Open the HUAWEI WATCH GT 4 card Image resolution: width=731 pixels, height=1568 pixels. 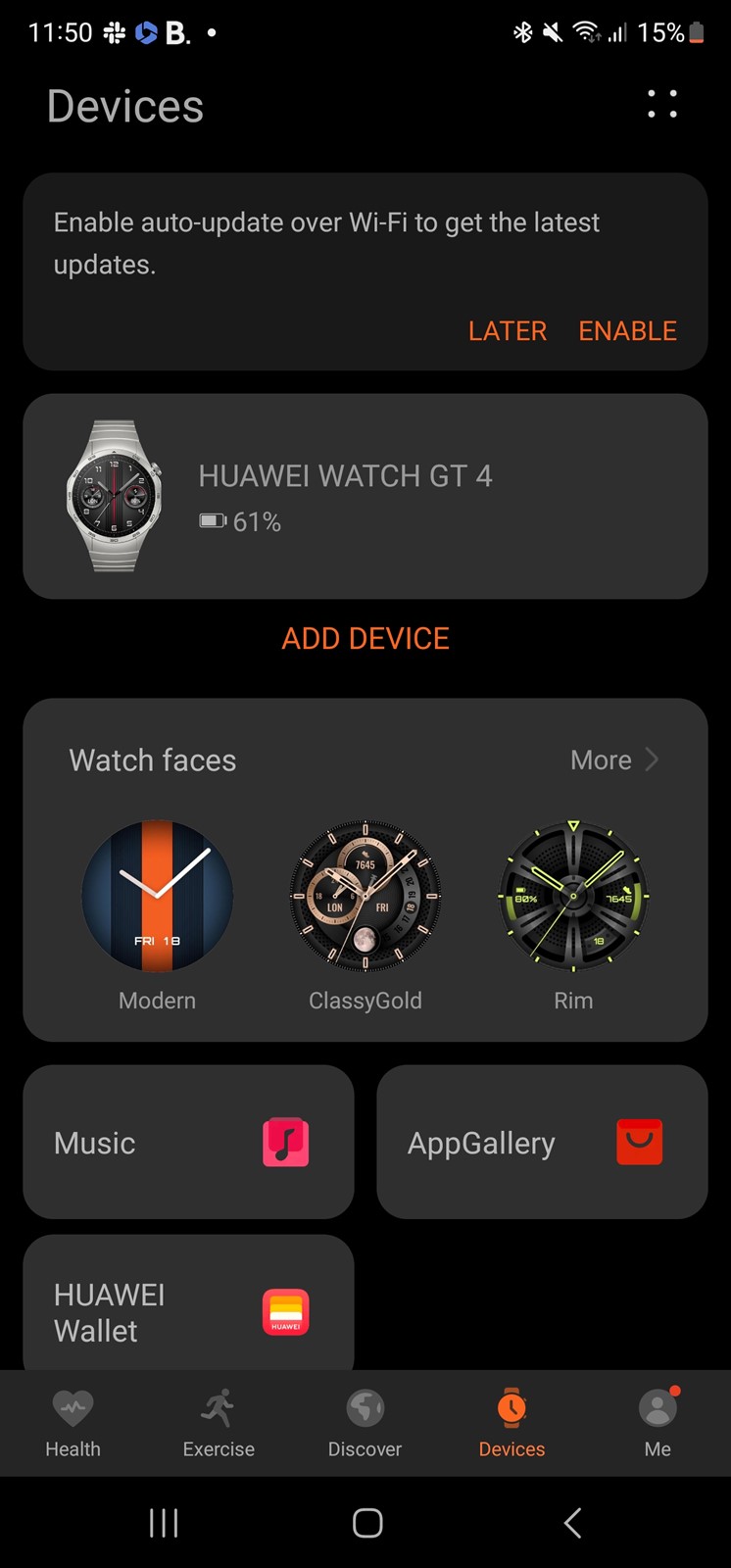pos(365,496)
